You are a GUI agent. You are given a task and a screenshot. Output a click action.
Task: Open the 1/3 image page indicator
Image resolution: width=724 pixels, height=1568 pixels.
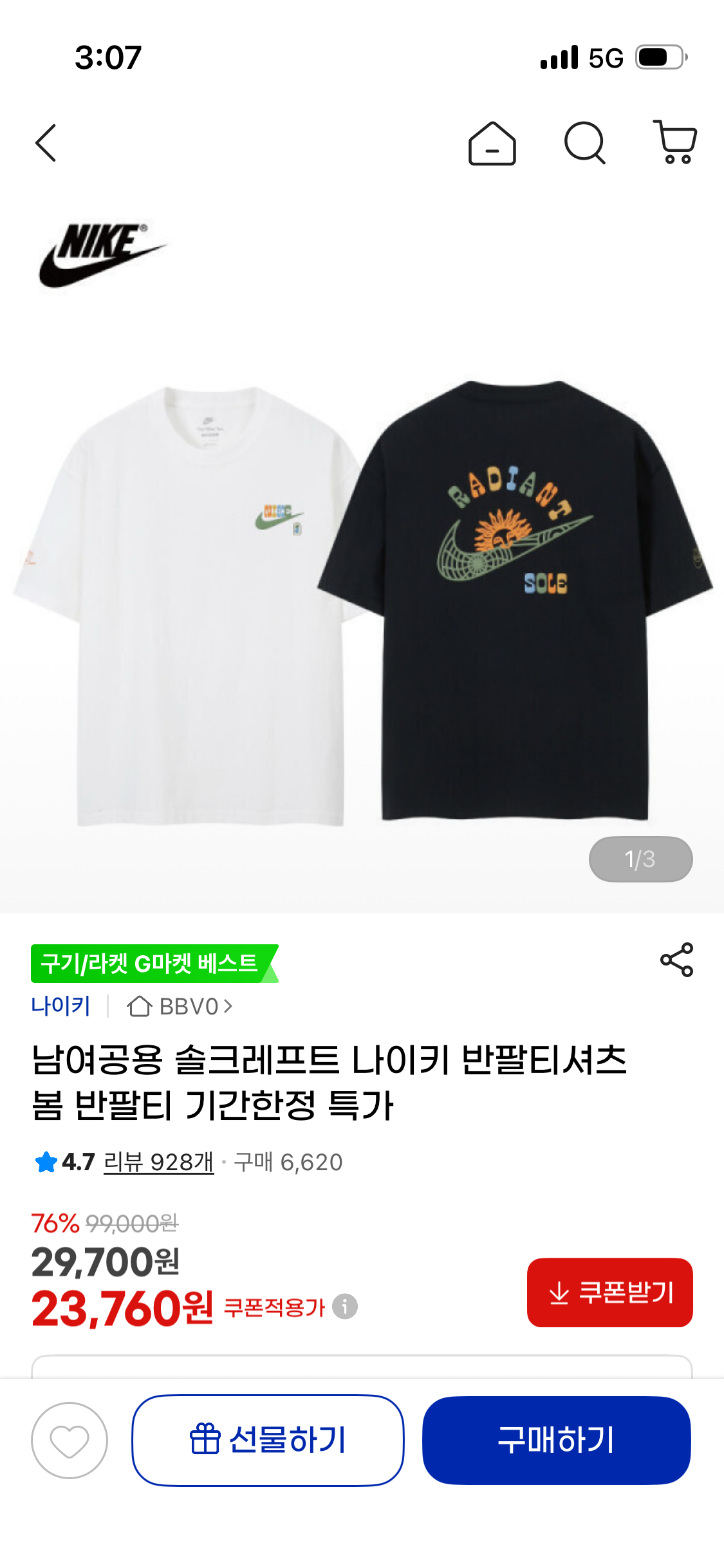point(640,859)
